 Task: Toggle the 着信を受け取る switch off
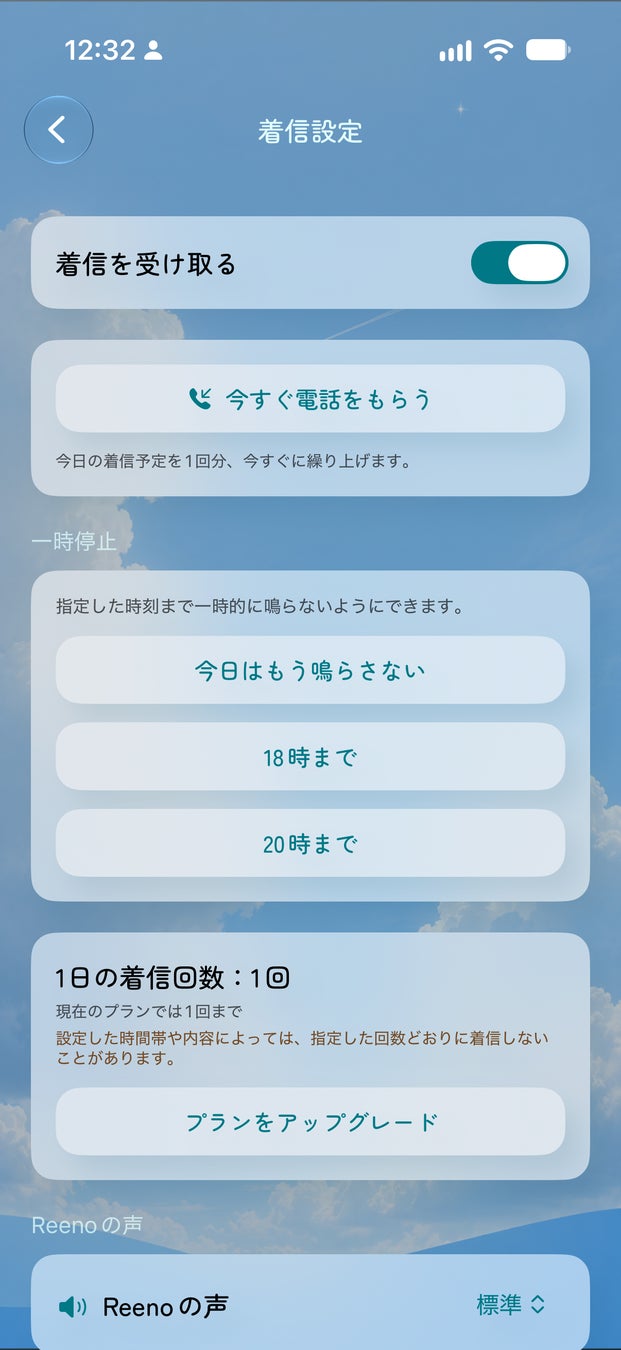(519, 263)
